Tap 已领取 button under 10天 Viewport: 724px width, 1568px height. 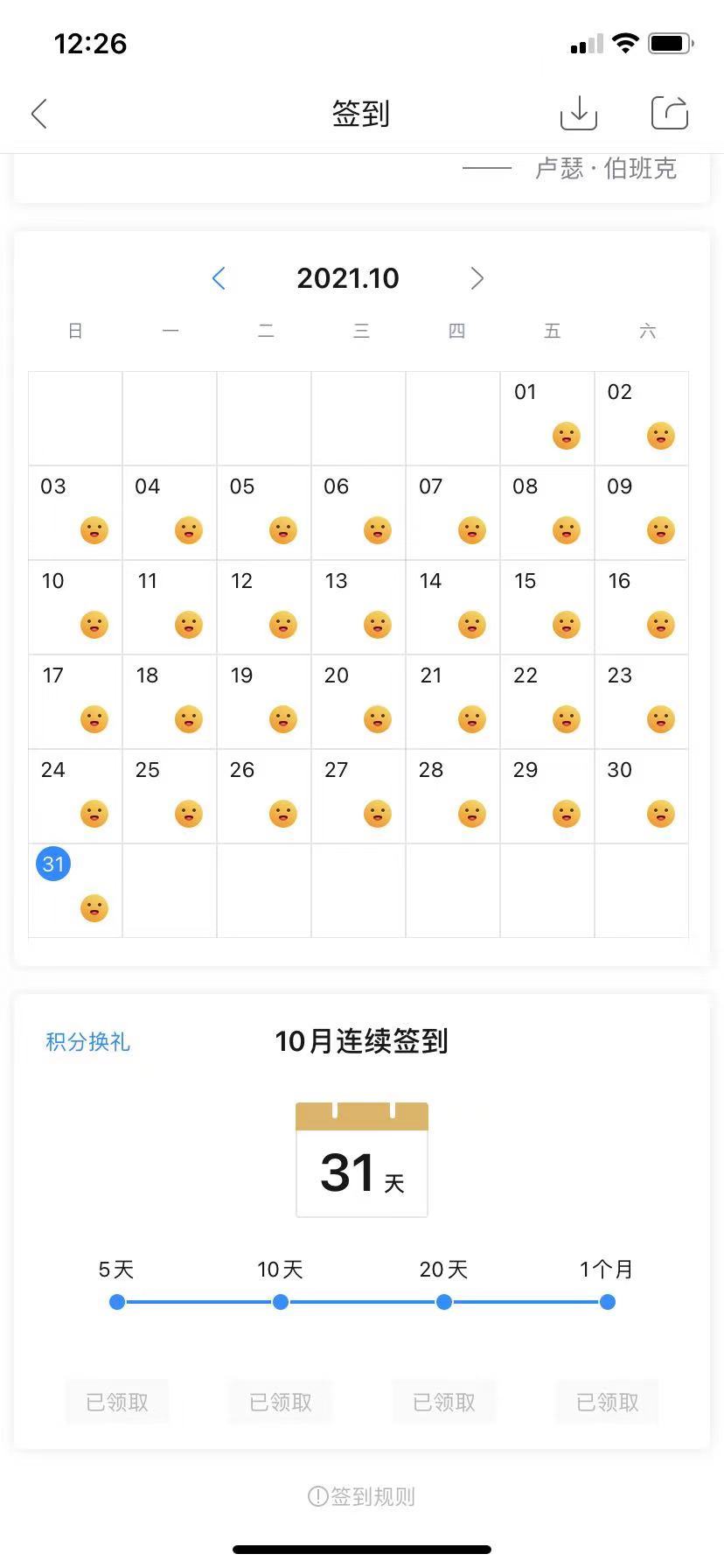pyautogui.click(x=281, y=1402)
